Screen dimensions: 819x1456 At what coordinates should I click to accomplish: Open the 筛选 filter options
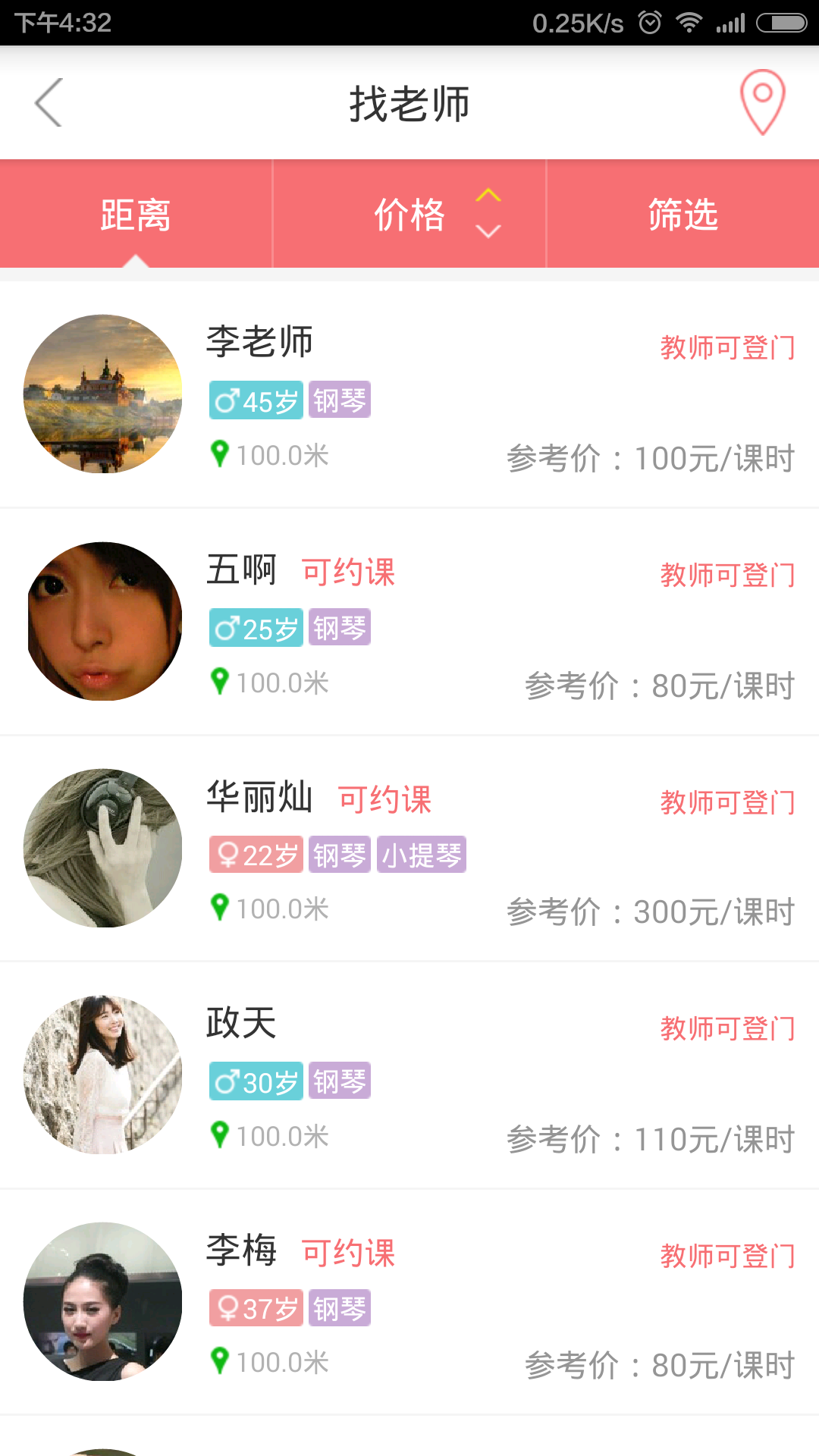(x=682, y=215)
